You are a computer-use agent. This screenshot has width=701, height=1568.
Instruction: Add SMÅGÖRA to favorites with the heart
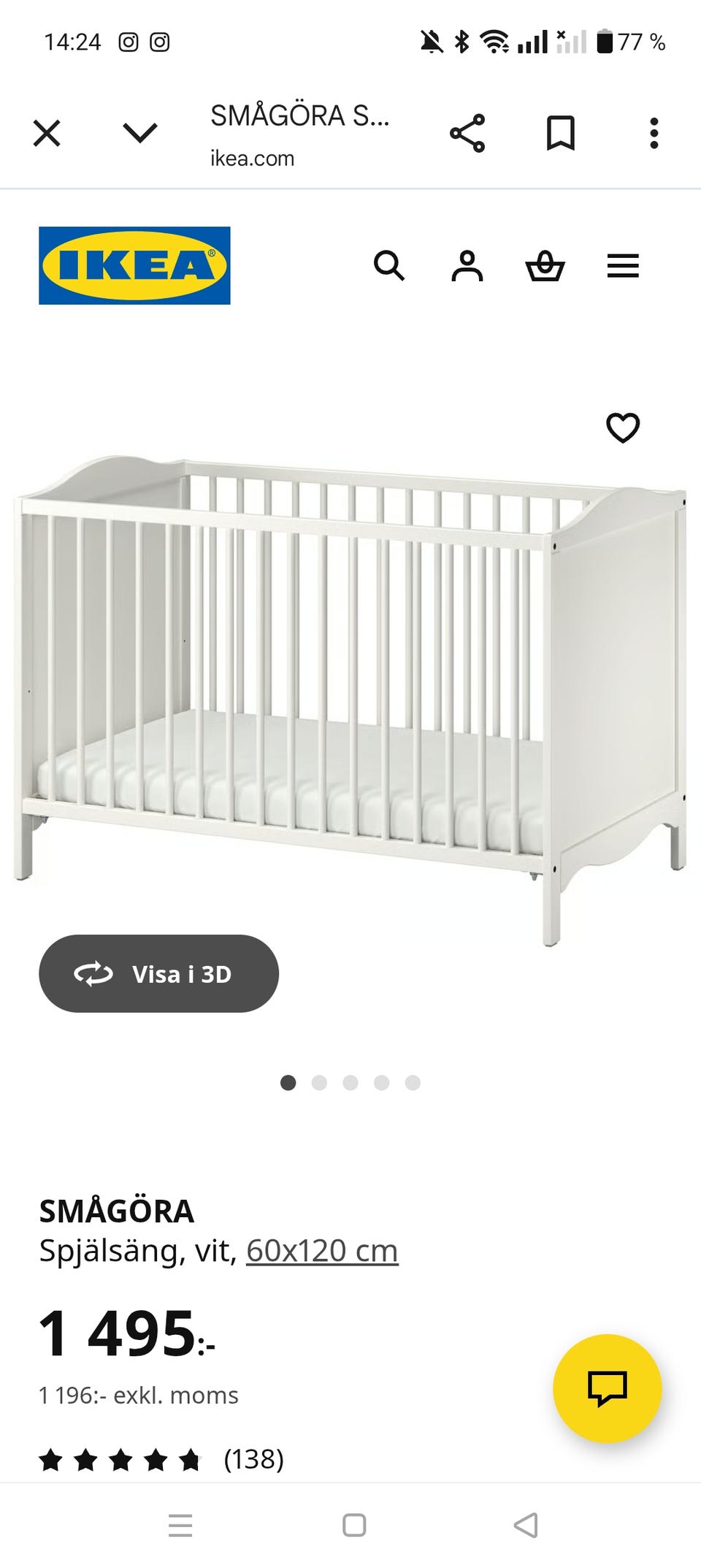click(623, 428)
